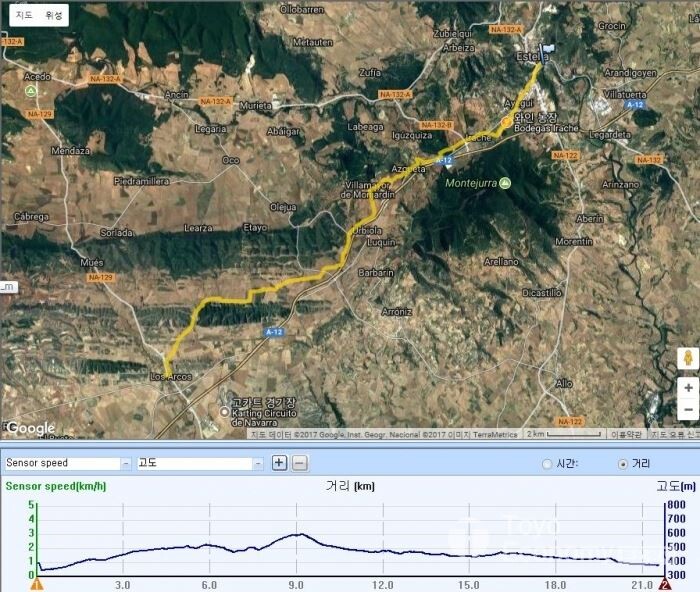Select the 시간 radio option

[547, 464]
